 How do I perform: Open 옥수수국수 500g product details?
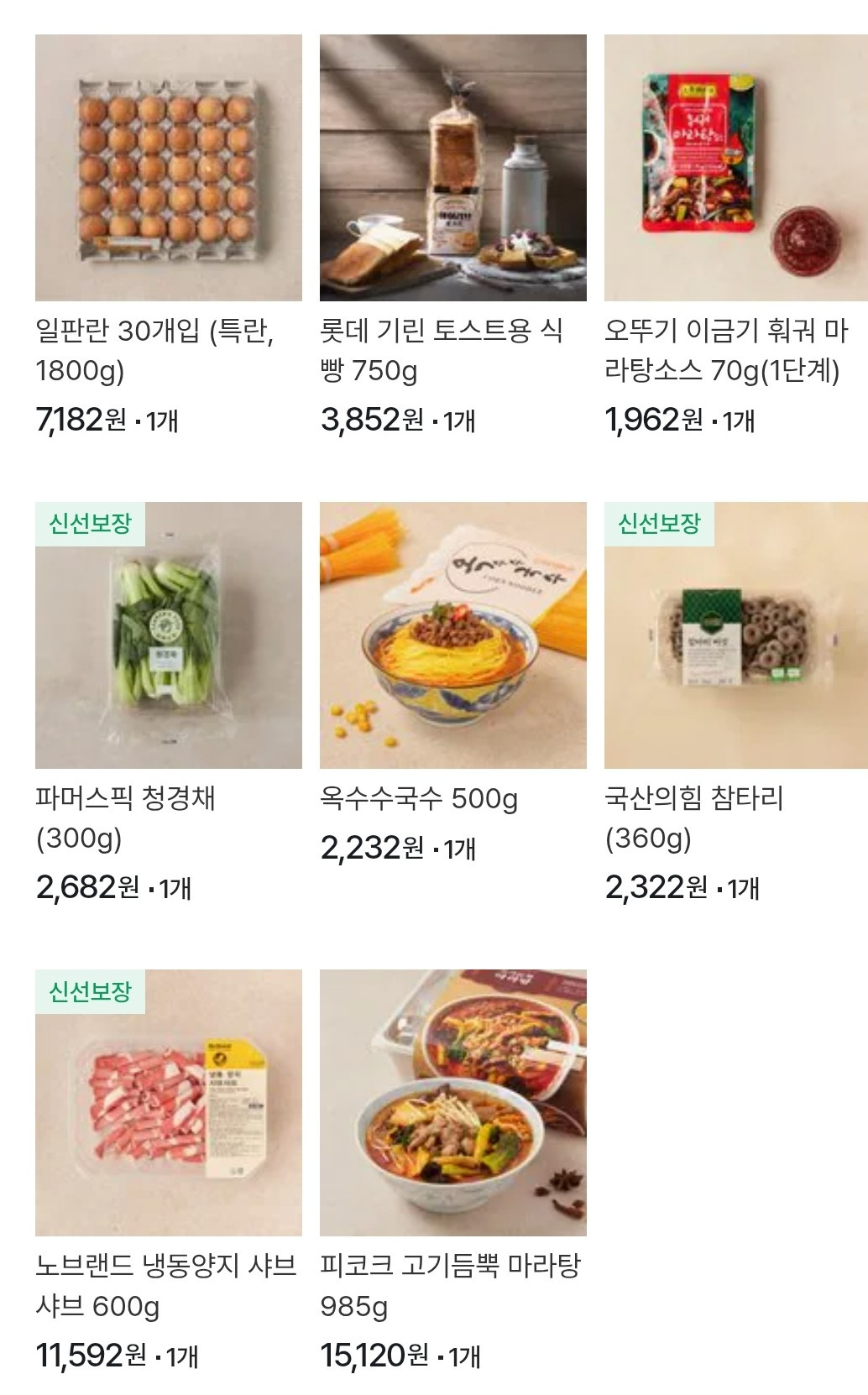click(452, 635)
